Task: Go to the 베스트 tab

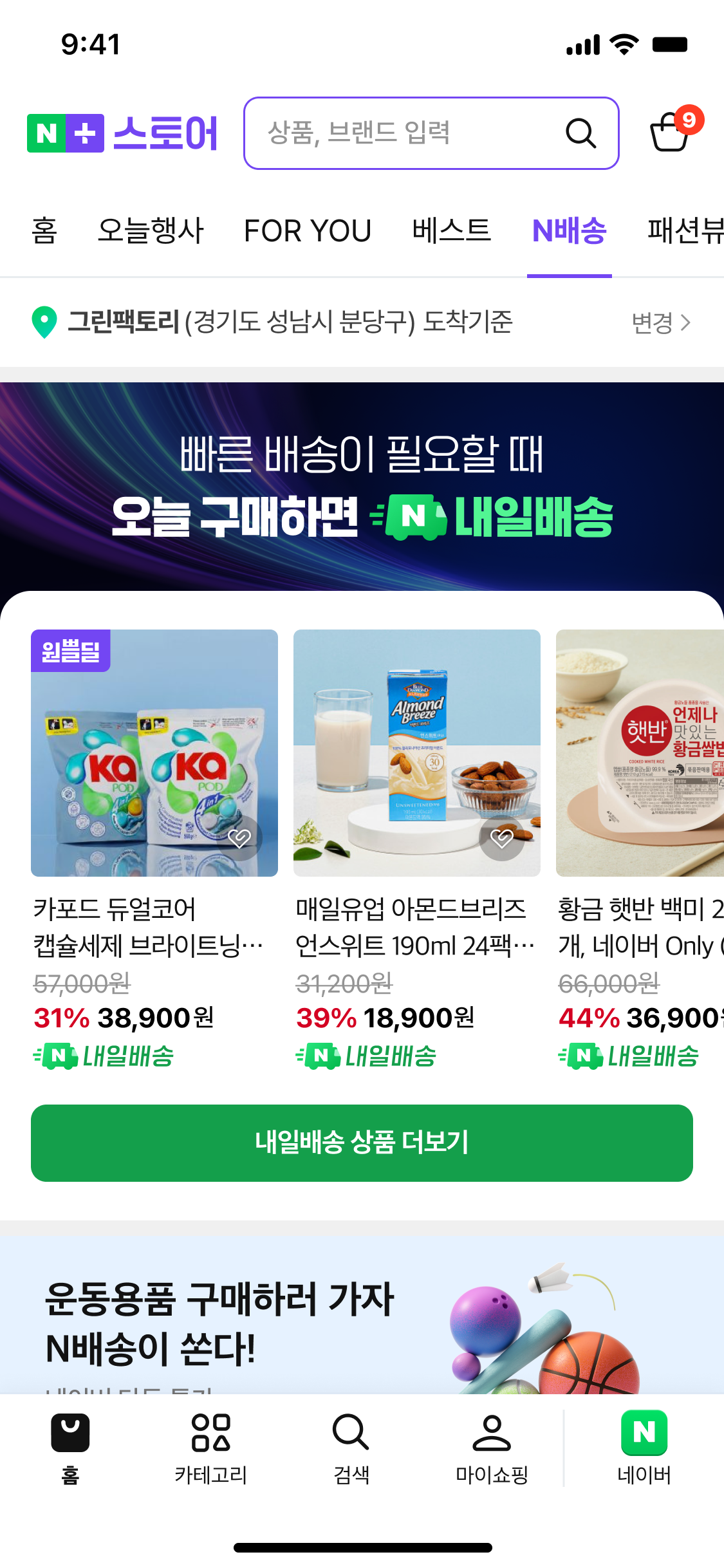Action: click(452, 230)
